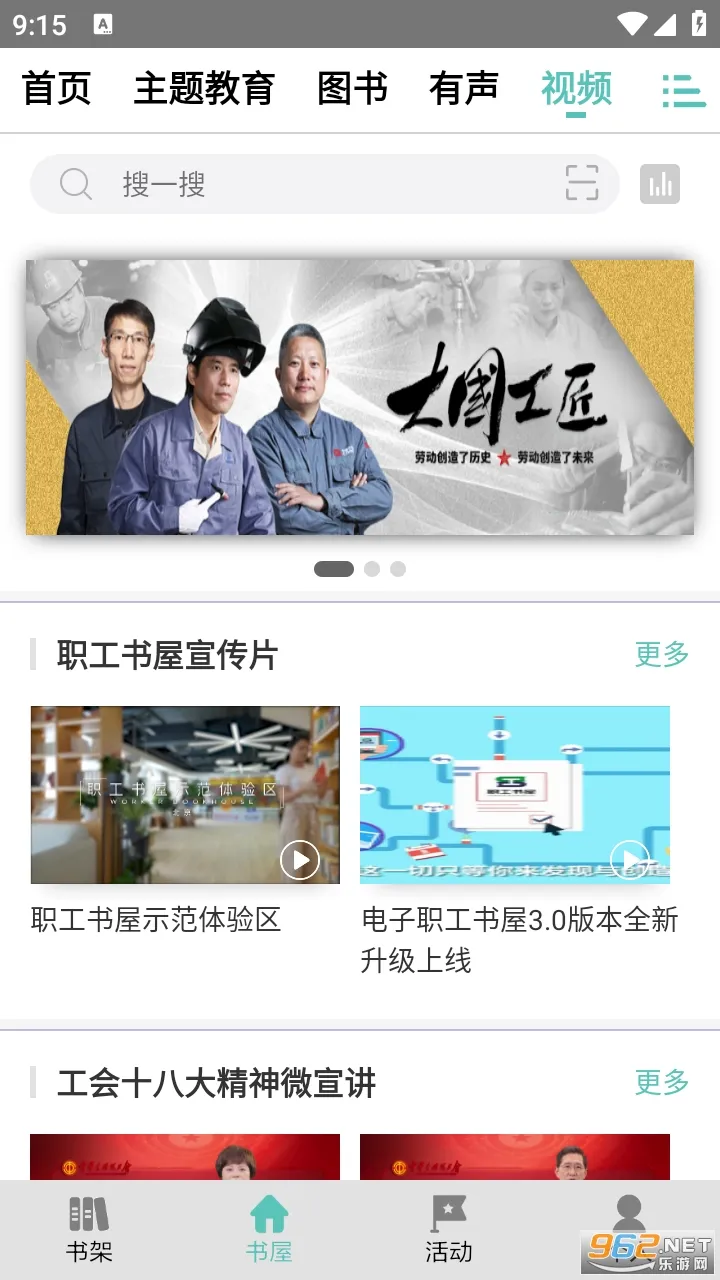The height and width of the screenshot is (1280, 720).
Task: Switch to the 首页 top tab
Action: [x=57, y=89]
